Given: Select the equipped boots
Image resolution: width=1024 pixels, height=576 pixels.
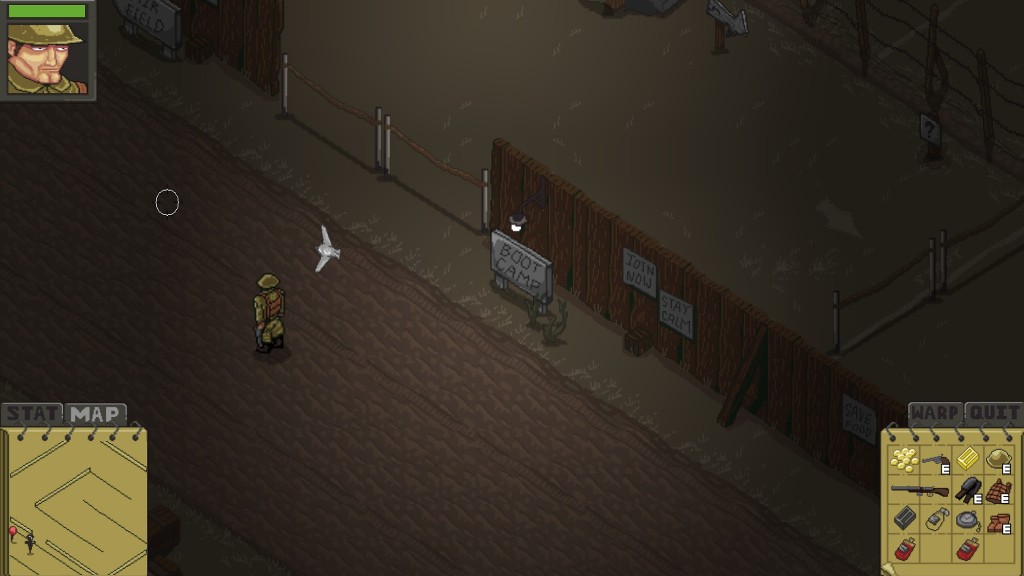Looking at the screenshot, I should tap(998, 521).
